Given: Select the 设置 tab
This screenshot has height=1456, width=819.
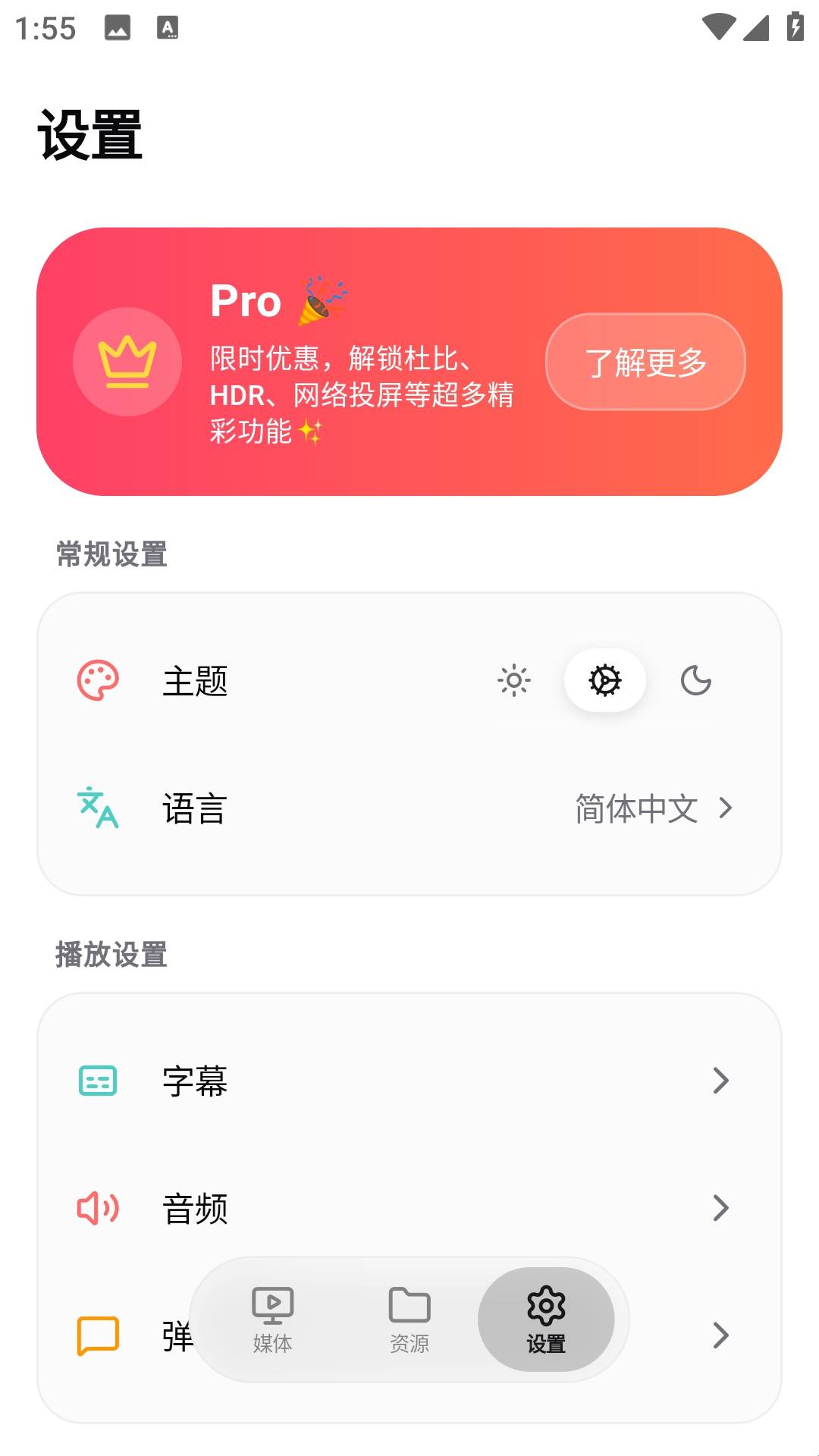Looking at the screenshot, I should pyautogui.click(x=546, y=1320).
